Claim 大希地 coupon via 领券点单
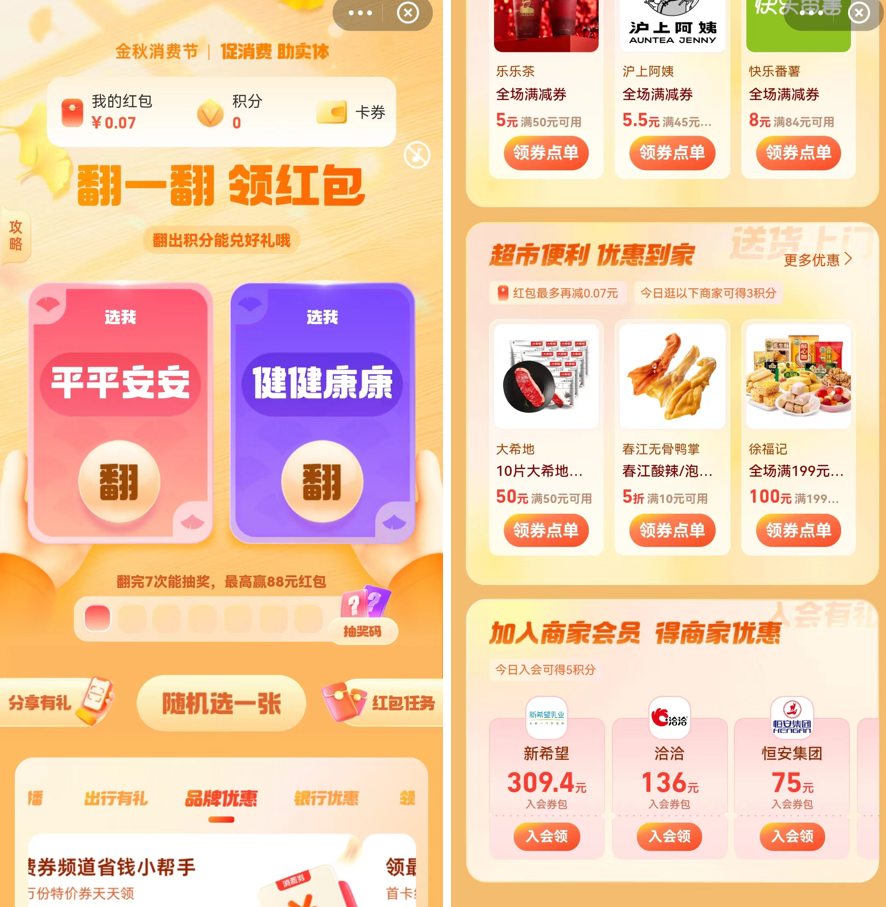This screenshot has width=886, height=907. [546, 530]
